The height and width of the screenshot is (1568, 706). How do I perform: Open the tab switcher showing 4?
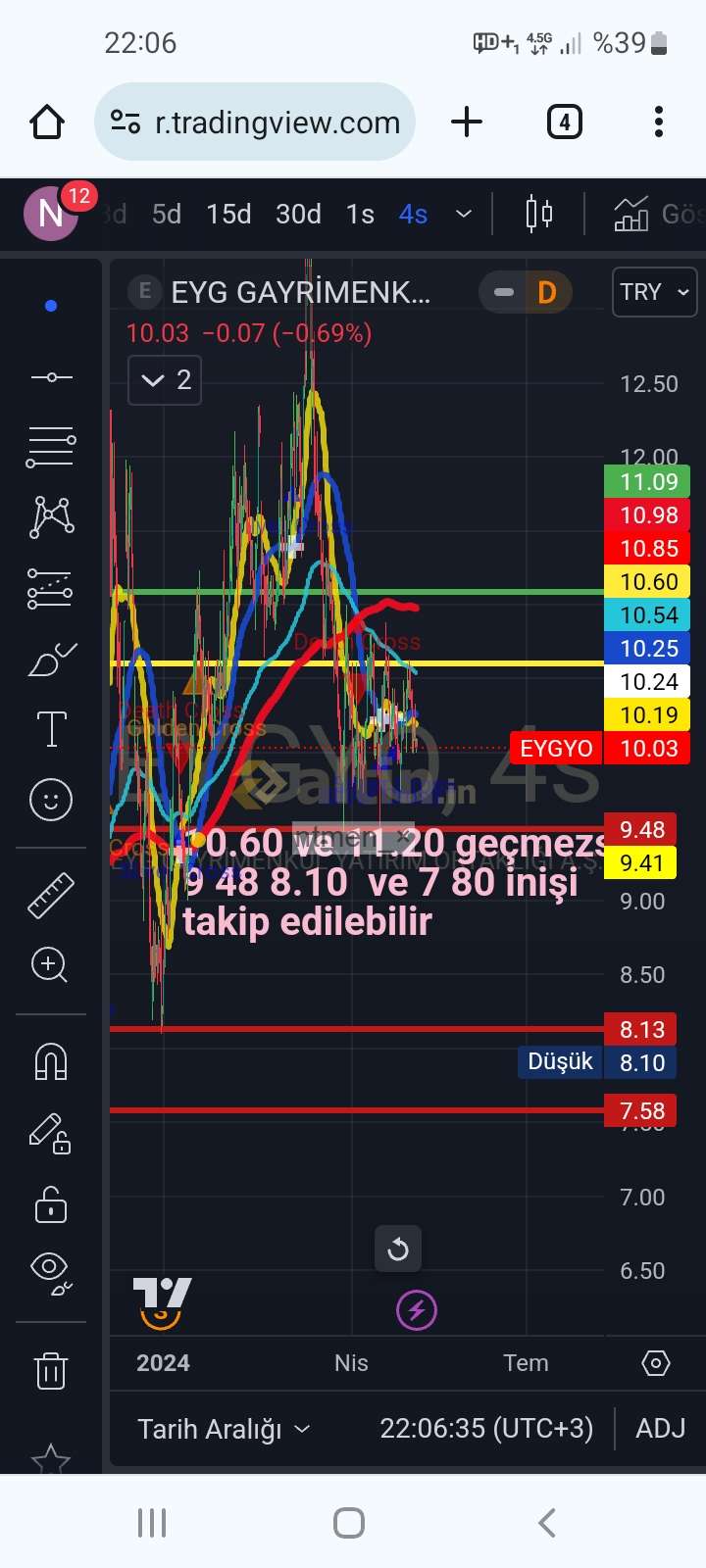tap(564, 122)
